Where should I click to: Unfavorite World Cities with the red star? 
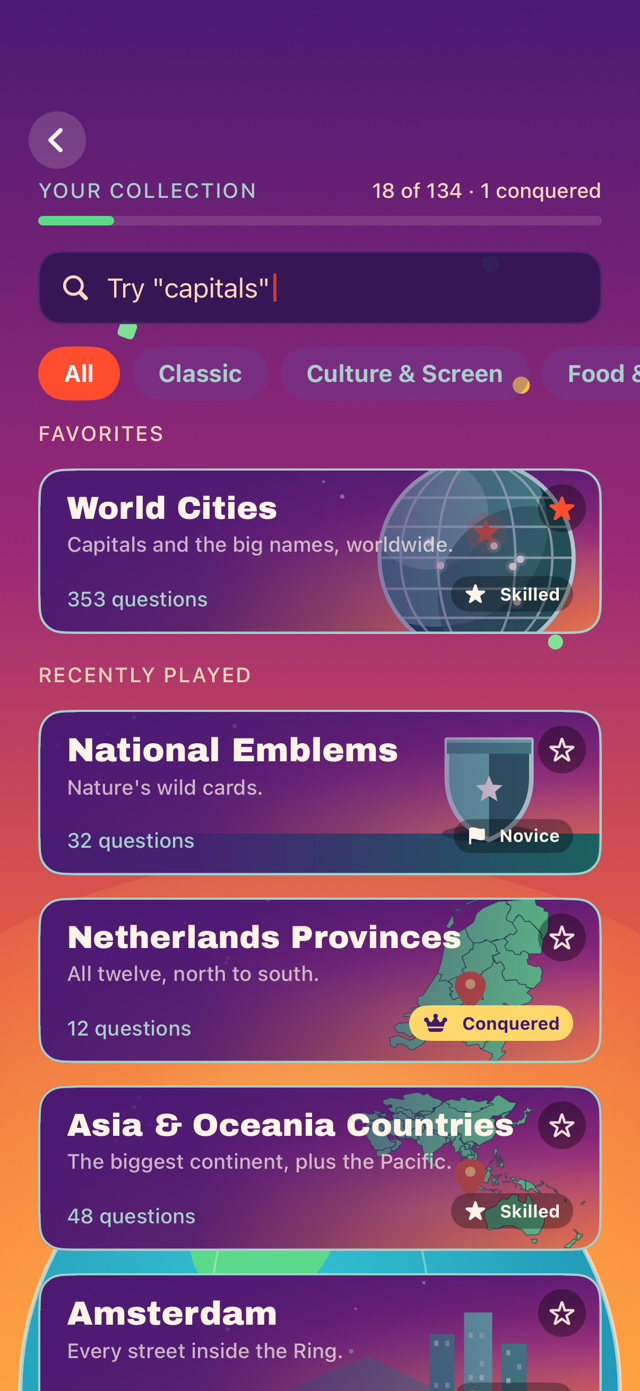click(562, 508)
